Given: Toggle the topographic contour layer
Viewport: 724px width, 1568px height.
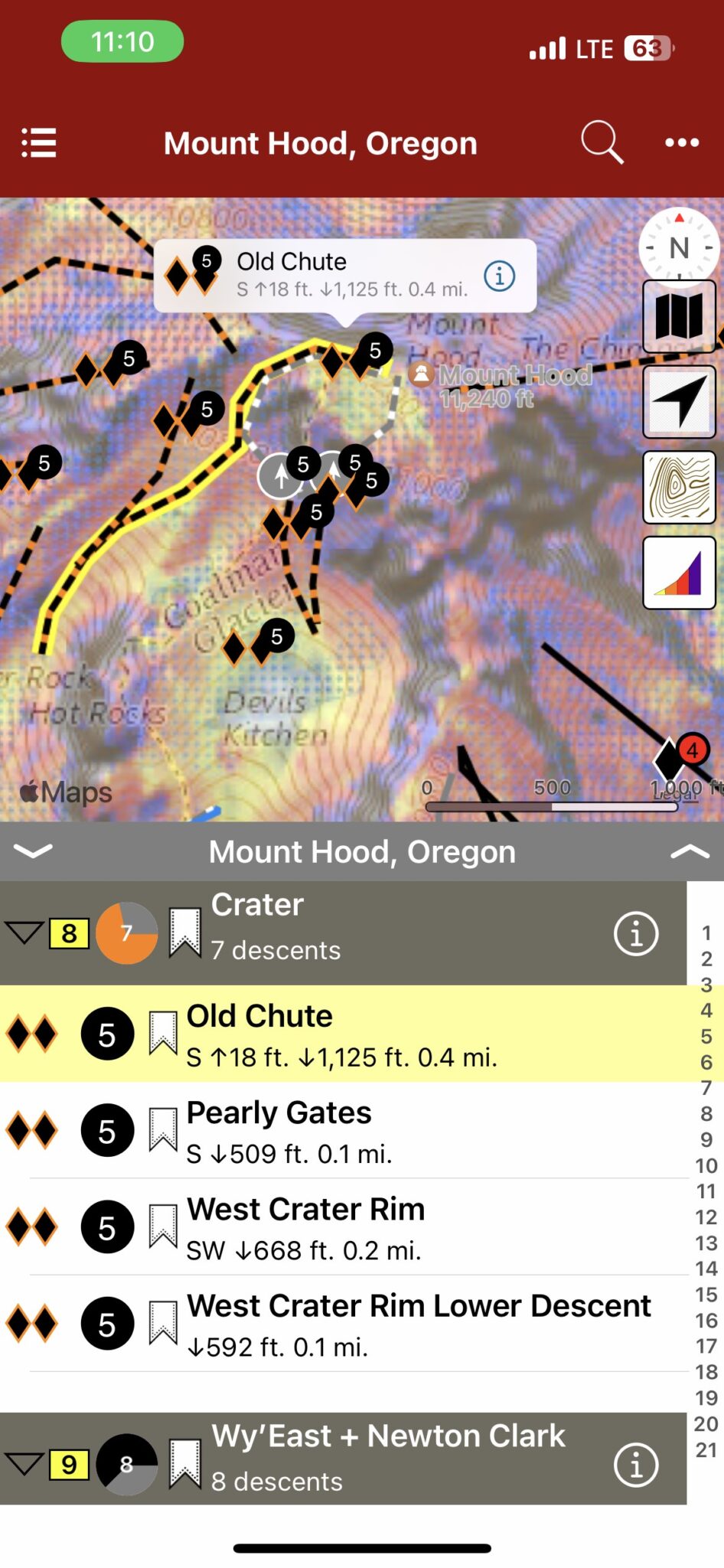Looking at the screenshot, I should [679, 488].
